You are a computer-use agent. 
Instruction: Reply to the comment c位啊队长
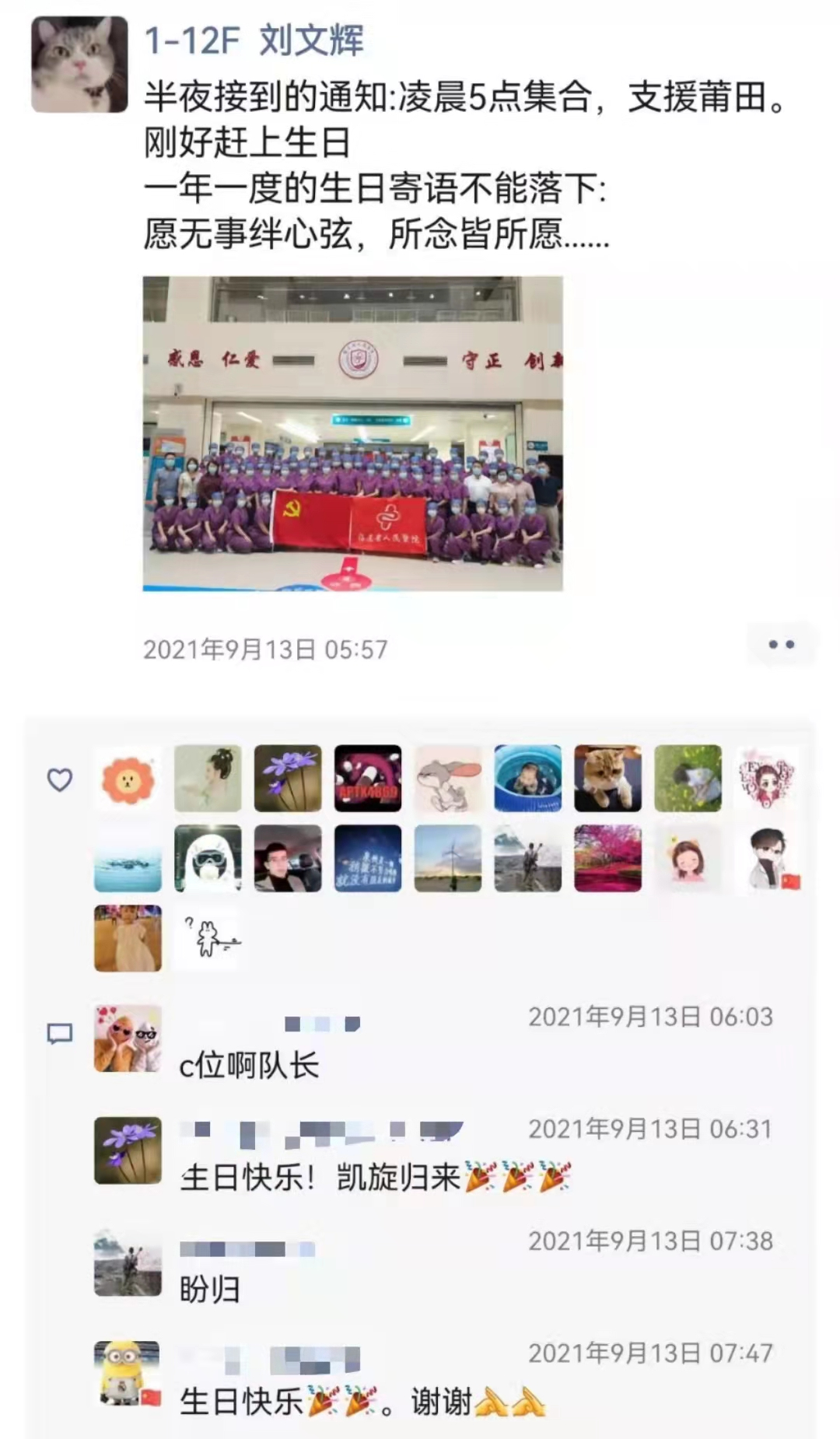click(x=249, y=1066)
